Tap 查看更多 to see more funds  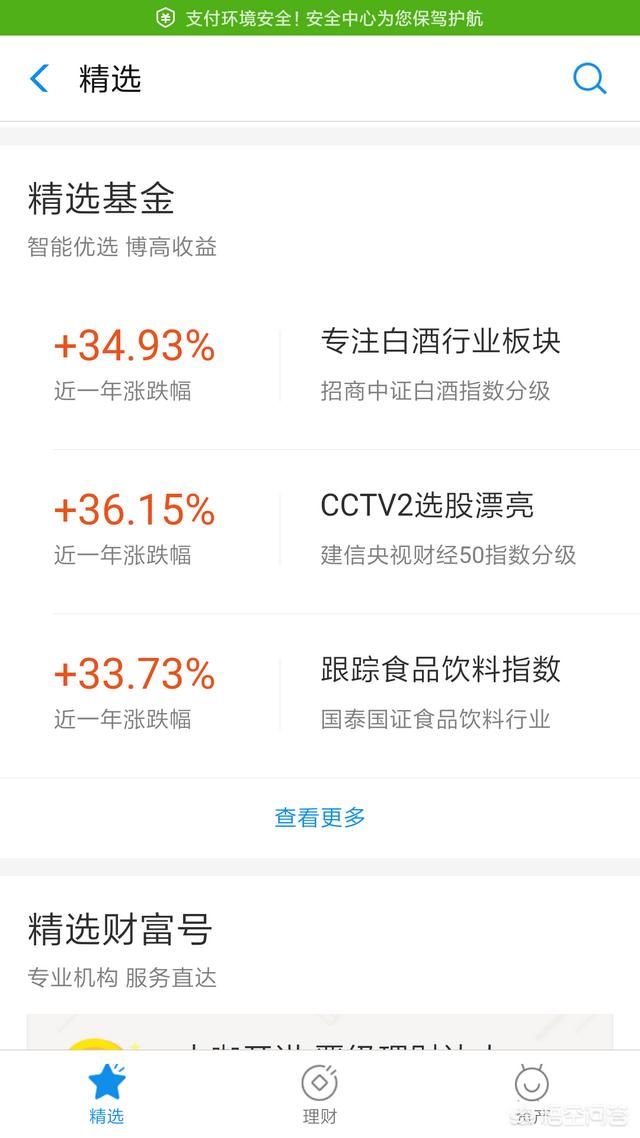coord(320,817)
